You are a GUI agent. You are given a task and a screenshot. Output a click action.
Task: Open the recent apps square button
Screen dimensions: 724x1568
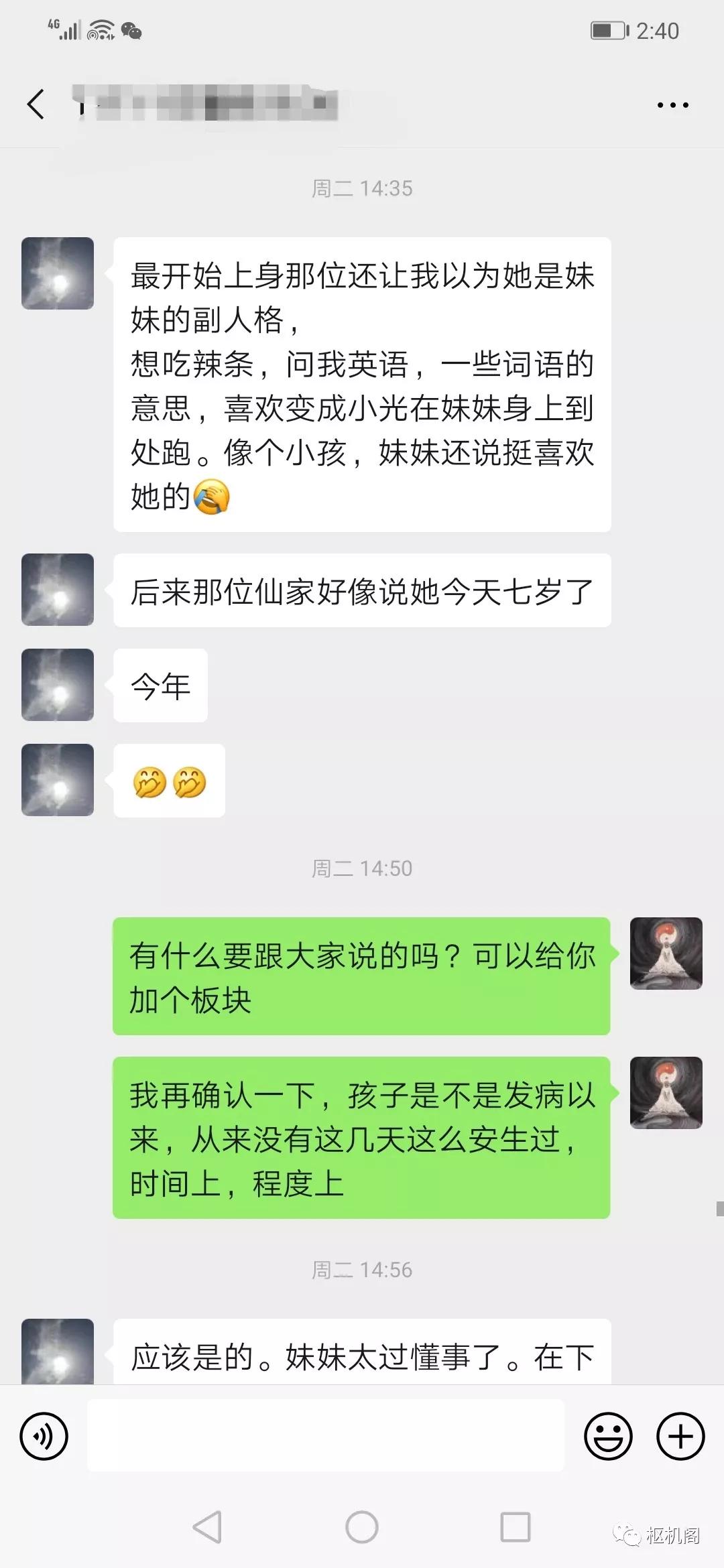(x=516, y=1527)
